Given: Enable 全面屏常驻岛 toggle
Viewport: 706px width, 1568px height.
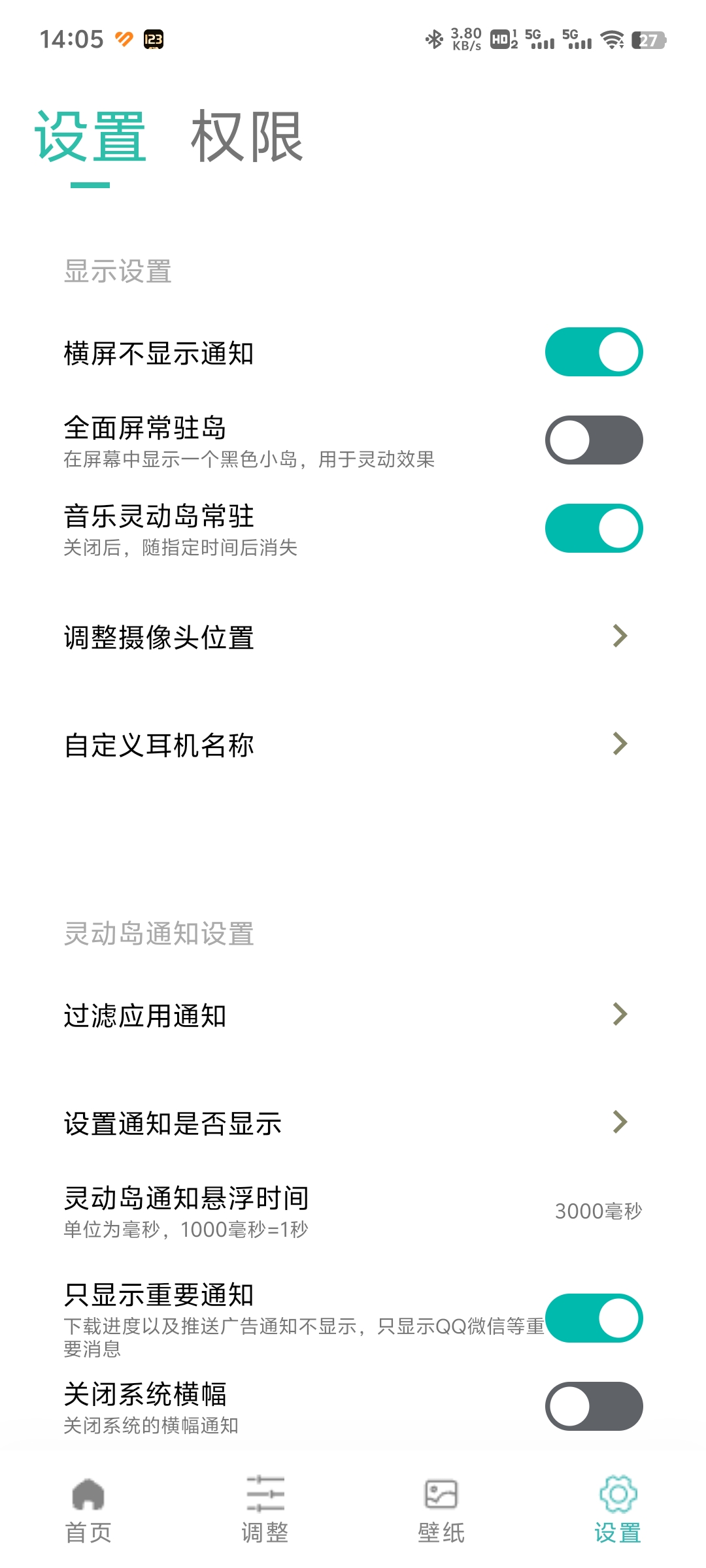Looking at the screenshot, I should click(594, 440).
